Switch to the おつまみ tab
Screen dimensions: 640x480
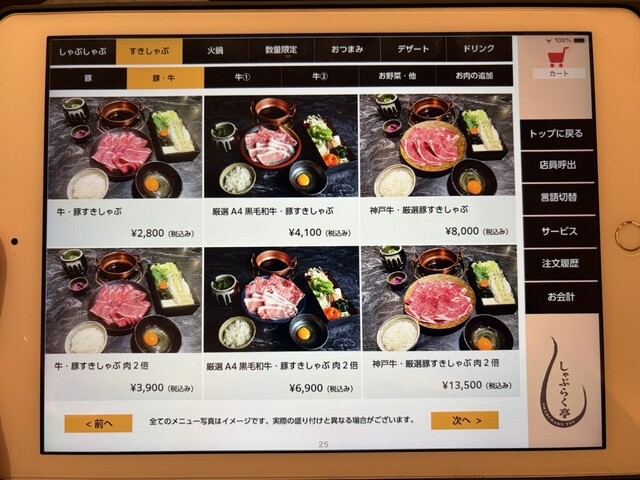pos(346,50)
